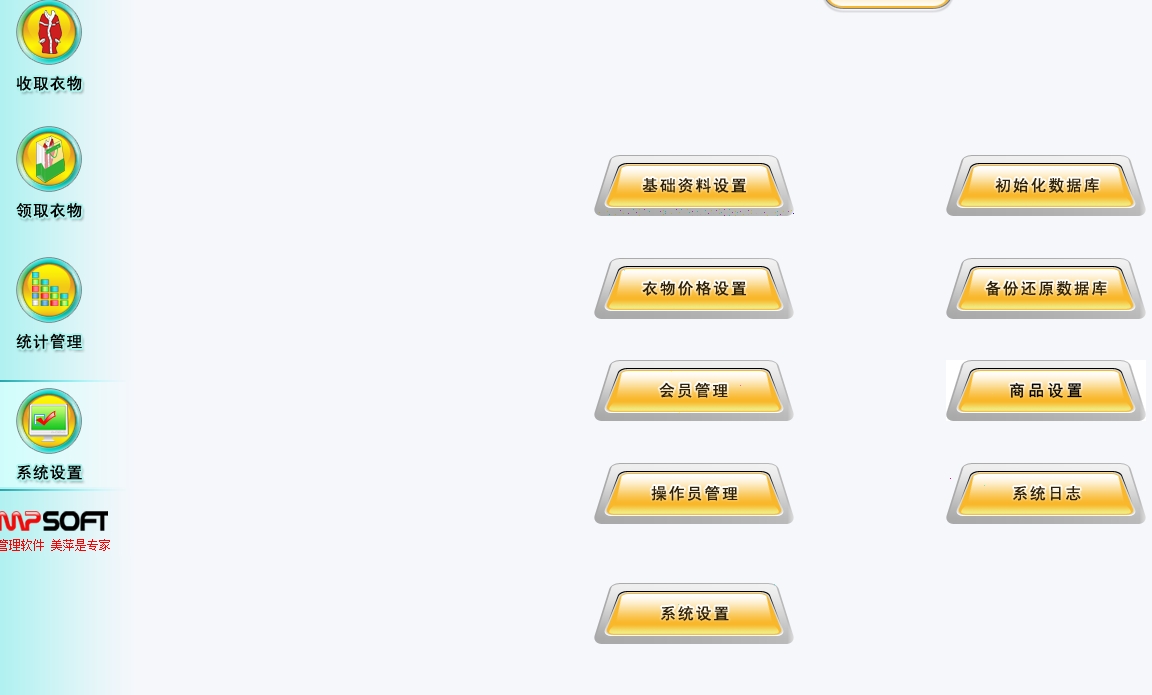Open 操作员管理
This screenshot has width=1152, height=695.
694,494
